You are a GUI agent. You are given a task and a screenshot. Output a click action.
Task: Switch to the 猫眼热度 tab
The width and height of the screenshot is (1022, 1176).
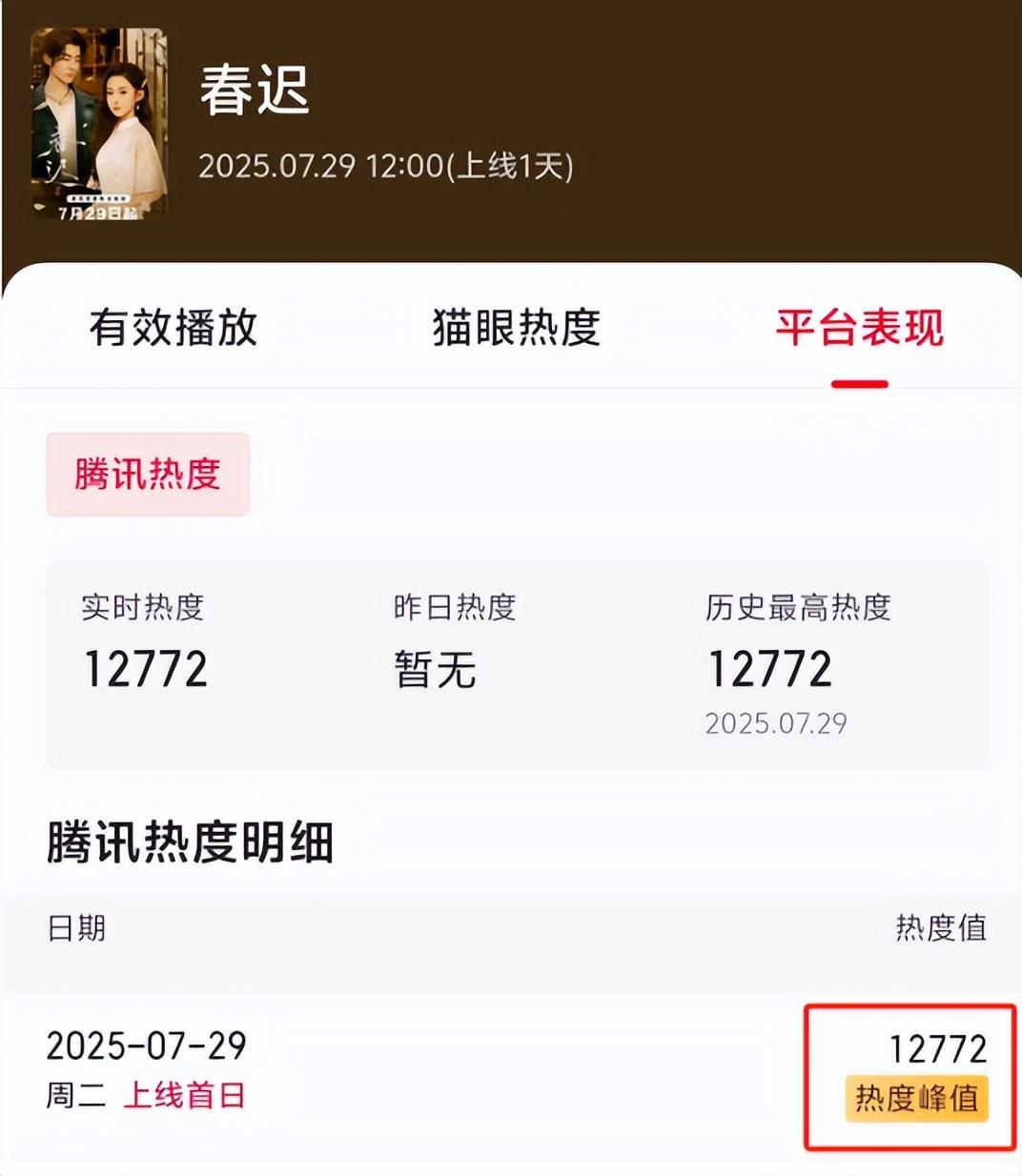[516, 328]
